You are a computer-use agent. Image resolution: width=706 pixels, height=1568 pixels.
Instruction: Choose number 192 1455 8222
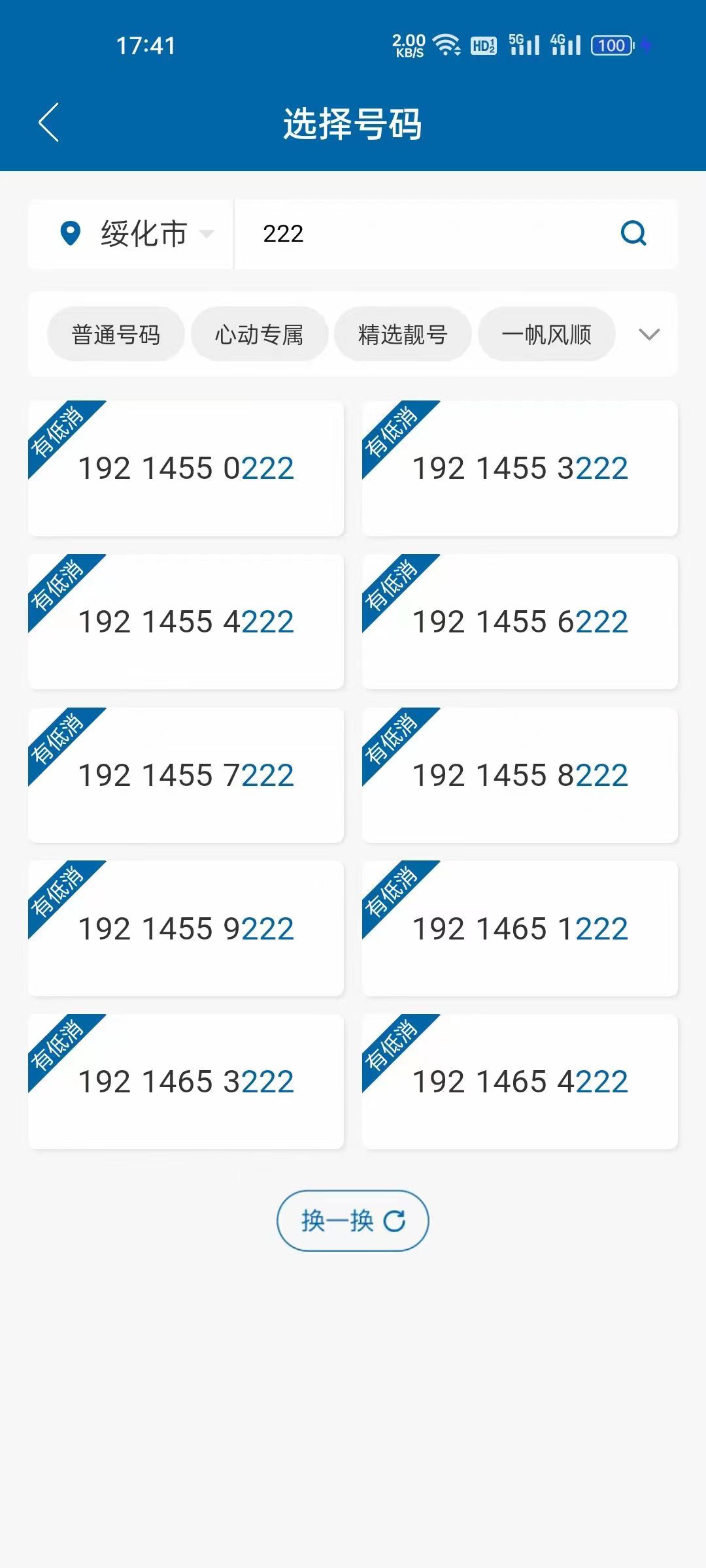click(x=520, y=776)
